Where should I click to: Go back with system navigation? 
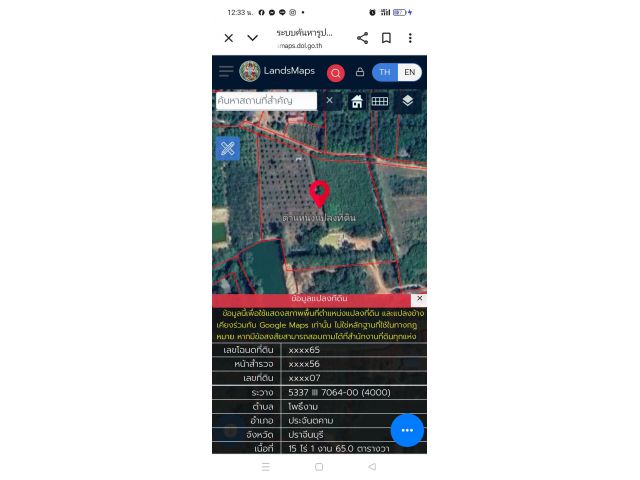click(372, 467)
